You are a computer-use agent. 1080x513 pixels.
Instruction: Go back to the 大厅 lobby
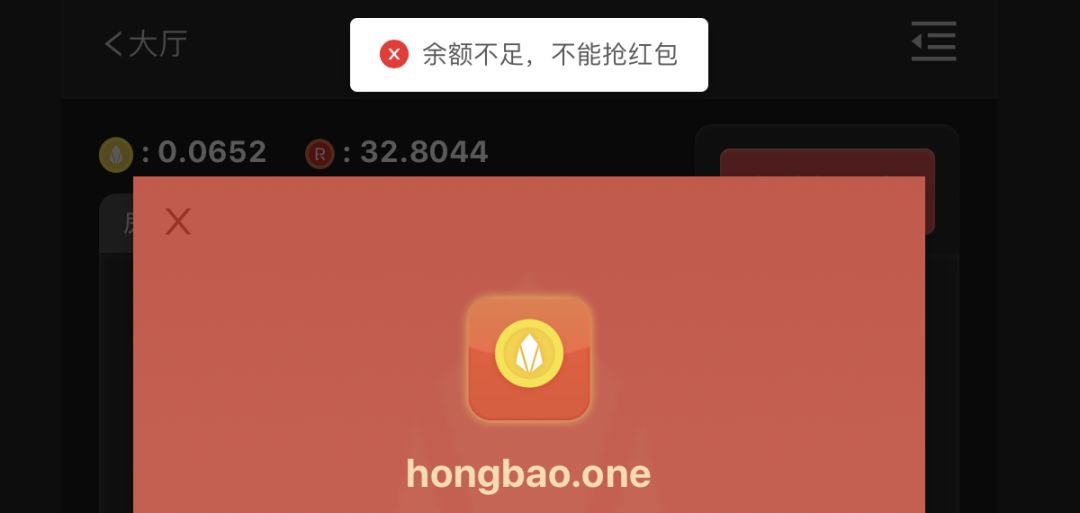pyautogui.click(x=146, y=44)
